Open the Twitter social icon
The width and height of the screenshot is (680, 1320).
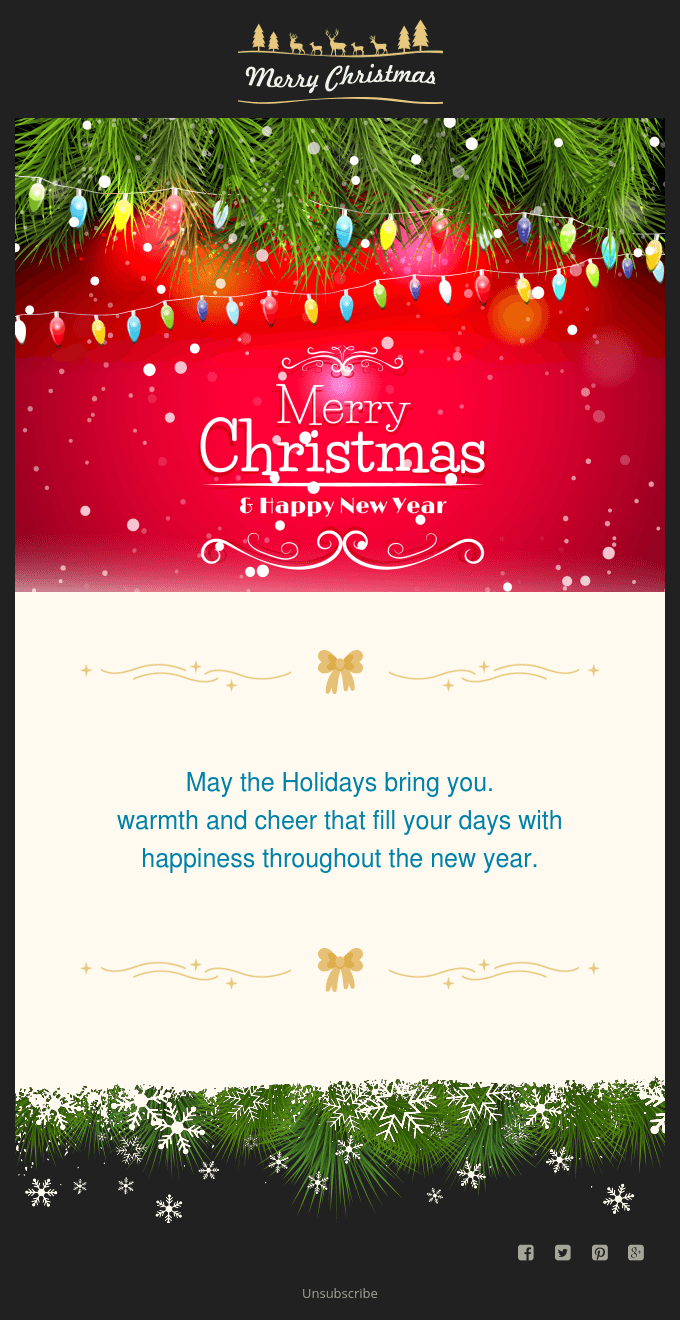(x=563, y=1252)
